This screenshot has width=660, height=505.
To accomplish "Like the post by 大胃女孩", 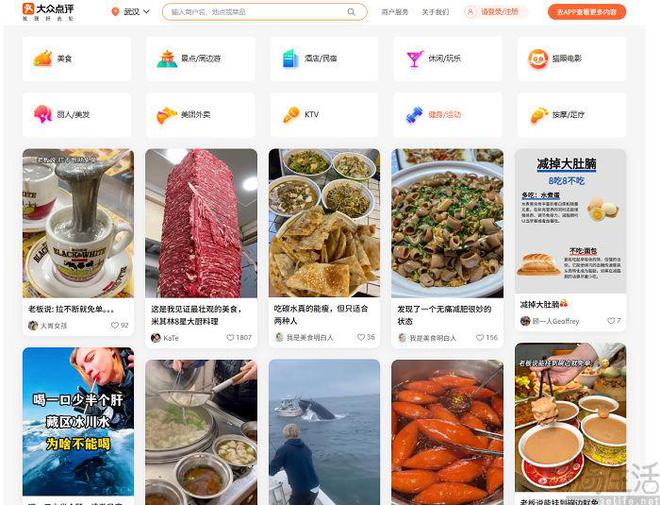I will (113, 326).
